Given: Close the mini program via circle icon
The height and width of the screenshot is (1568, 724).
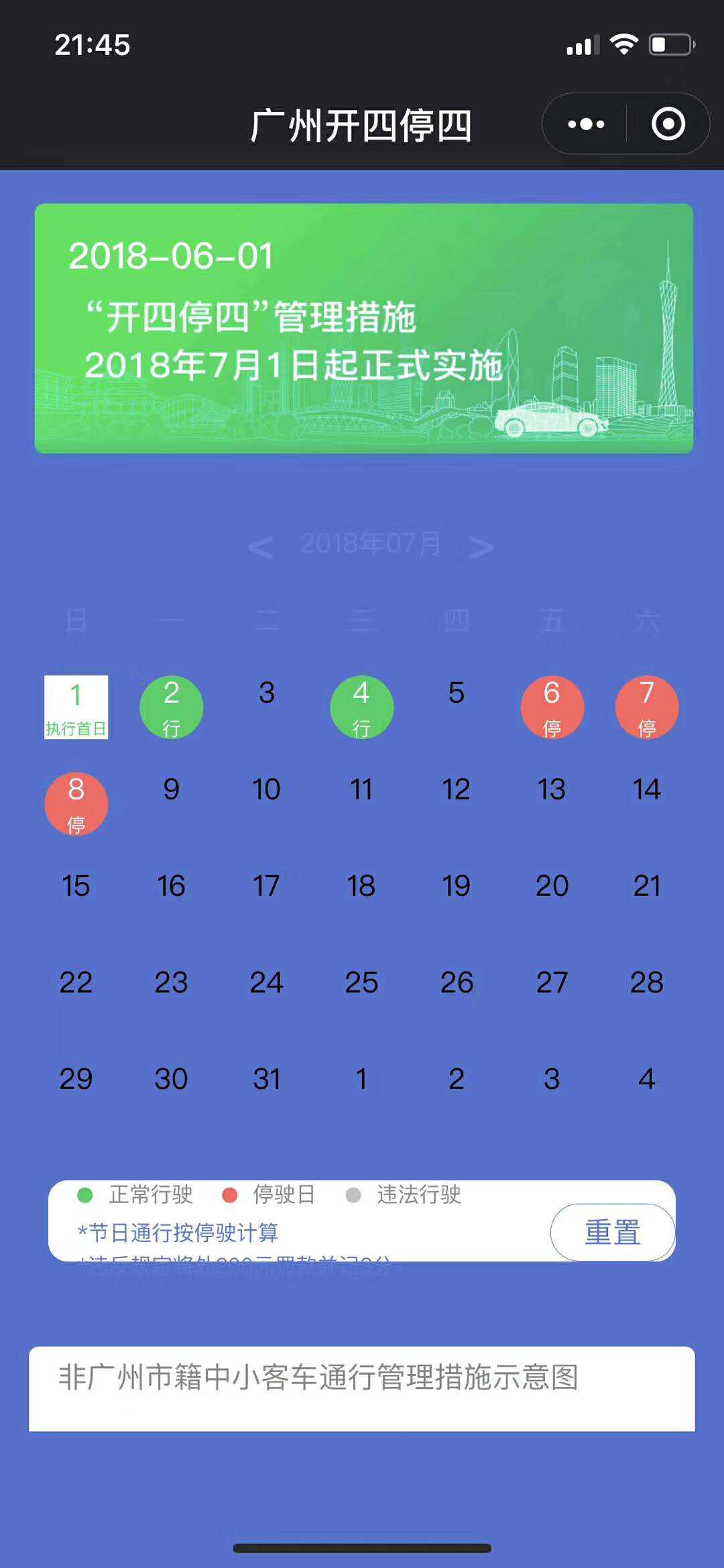Looking at the screenshot, I should pos(668,124).
